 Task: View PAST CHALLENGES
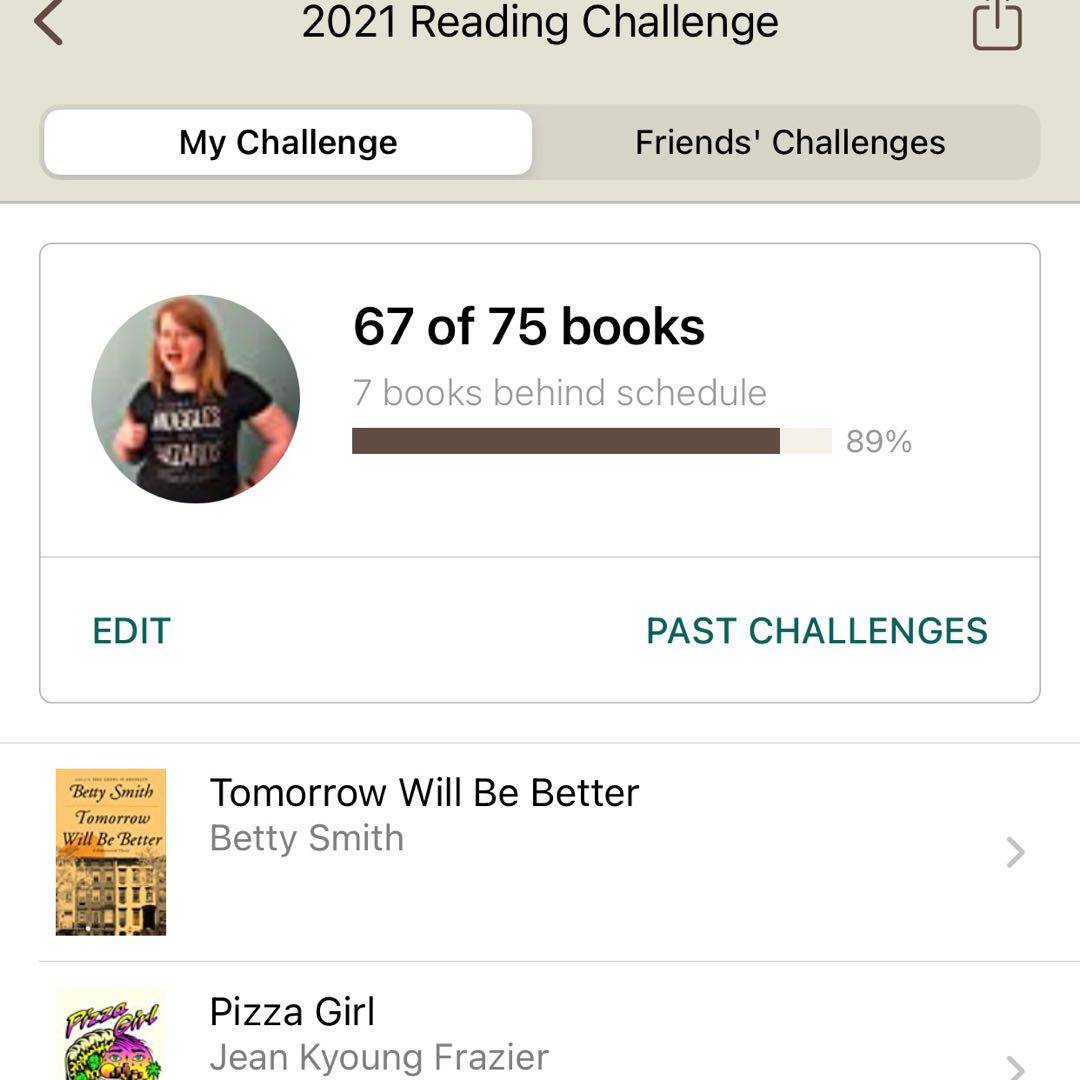coord(816,631)
